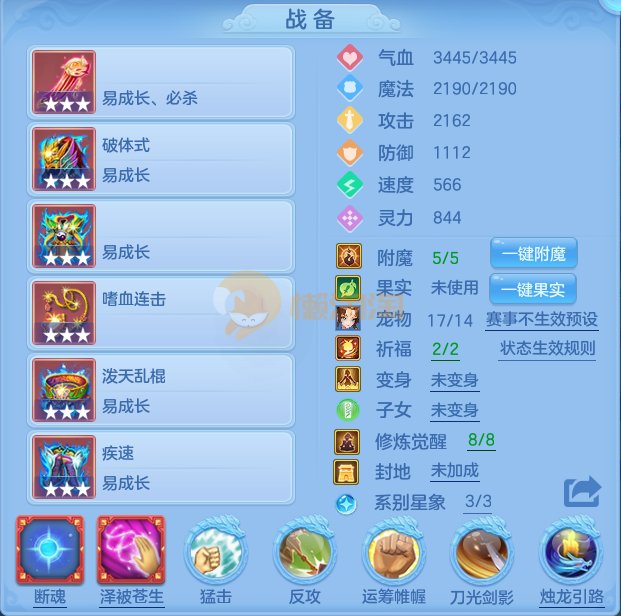This screenshot has width=621, height=616.
Task: Tap the share arrow icon
Action: pyautogui.click(x=582, y=491)
